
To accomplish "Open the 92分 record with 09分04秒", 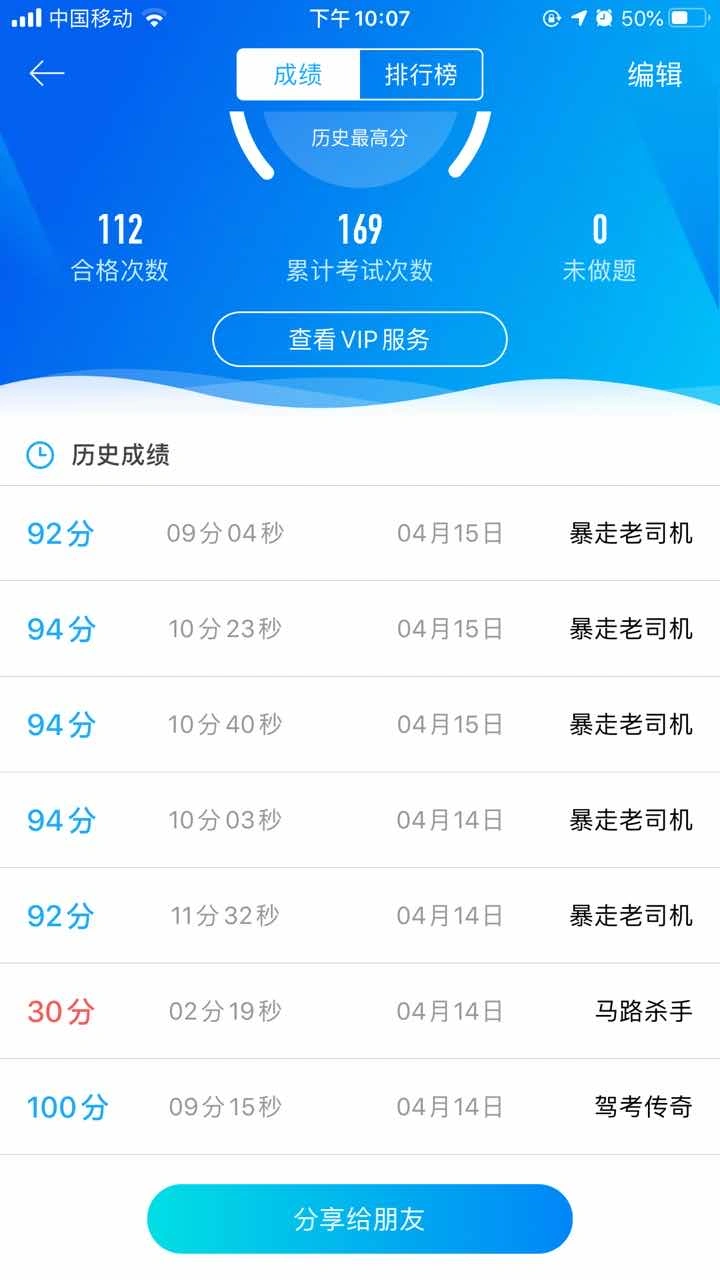I will [x=360, y=533].
